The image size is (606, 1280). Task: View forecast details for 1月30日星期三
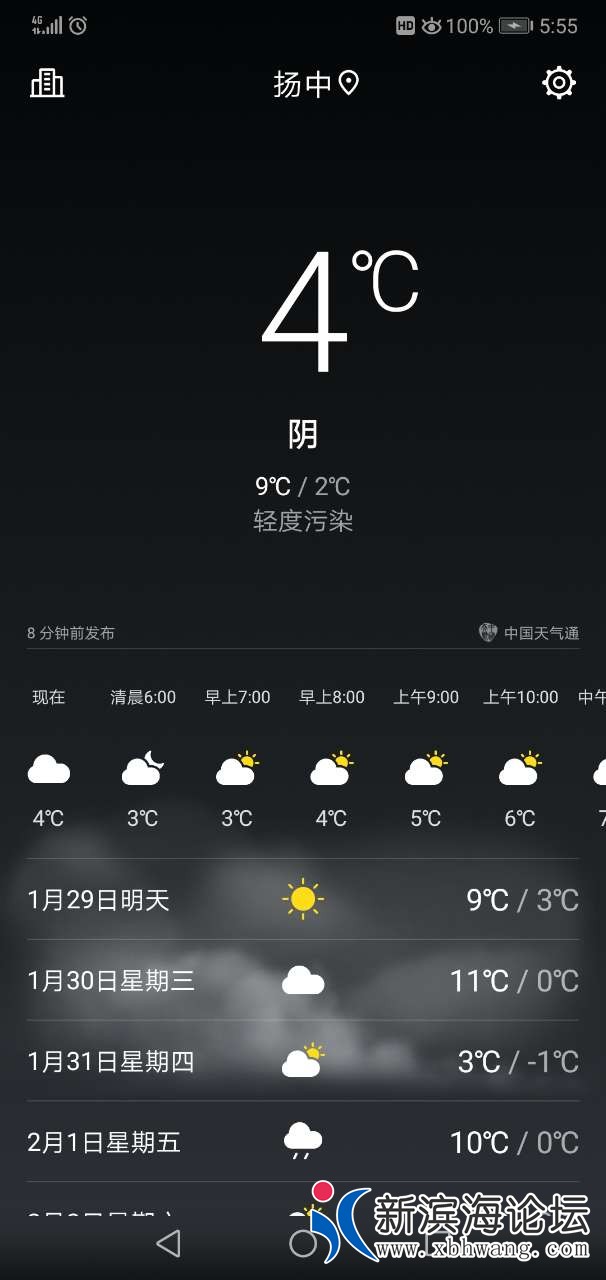click(302, 981)
